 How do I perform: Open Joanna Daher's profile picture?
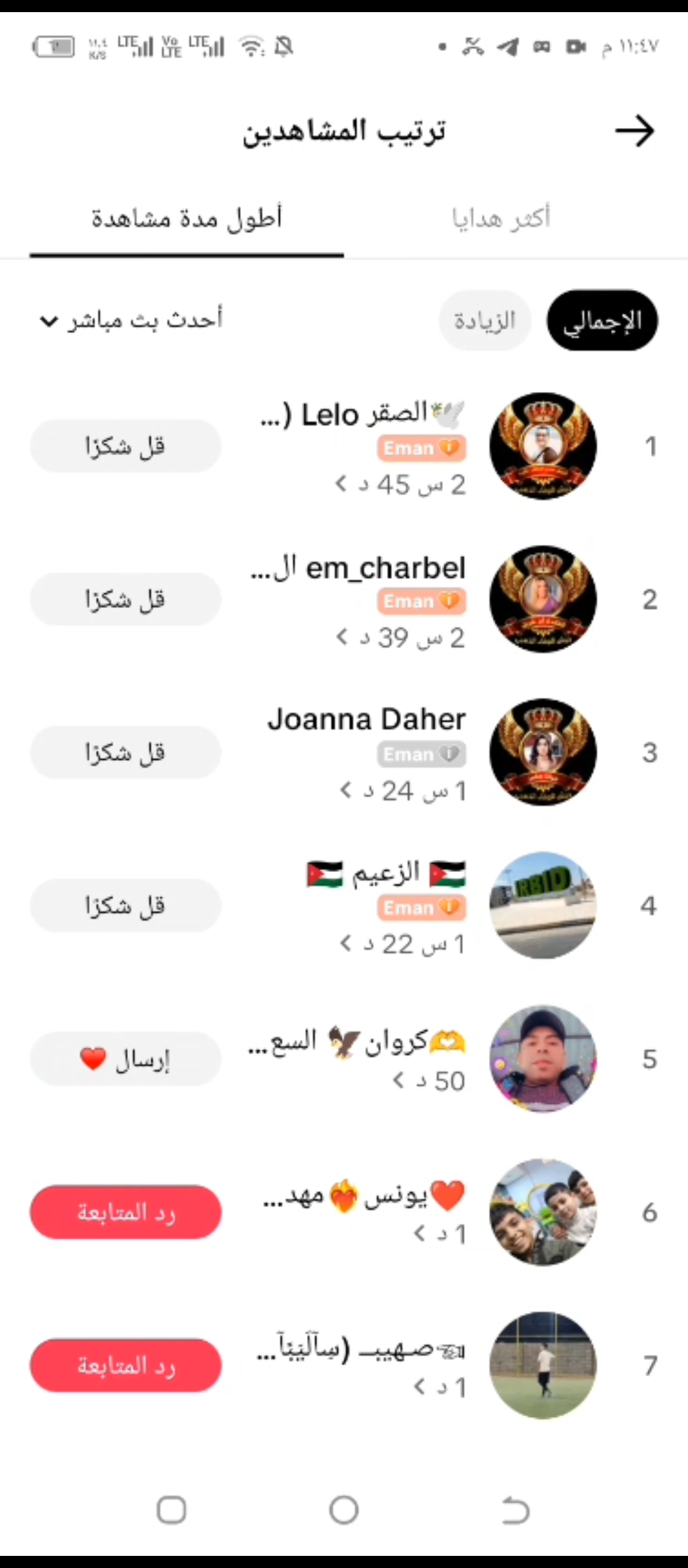543,752
